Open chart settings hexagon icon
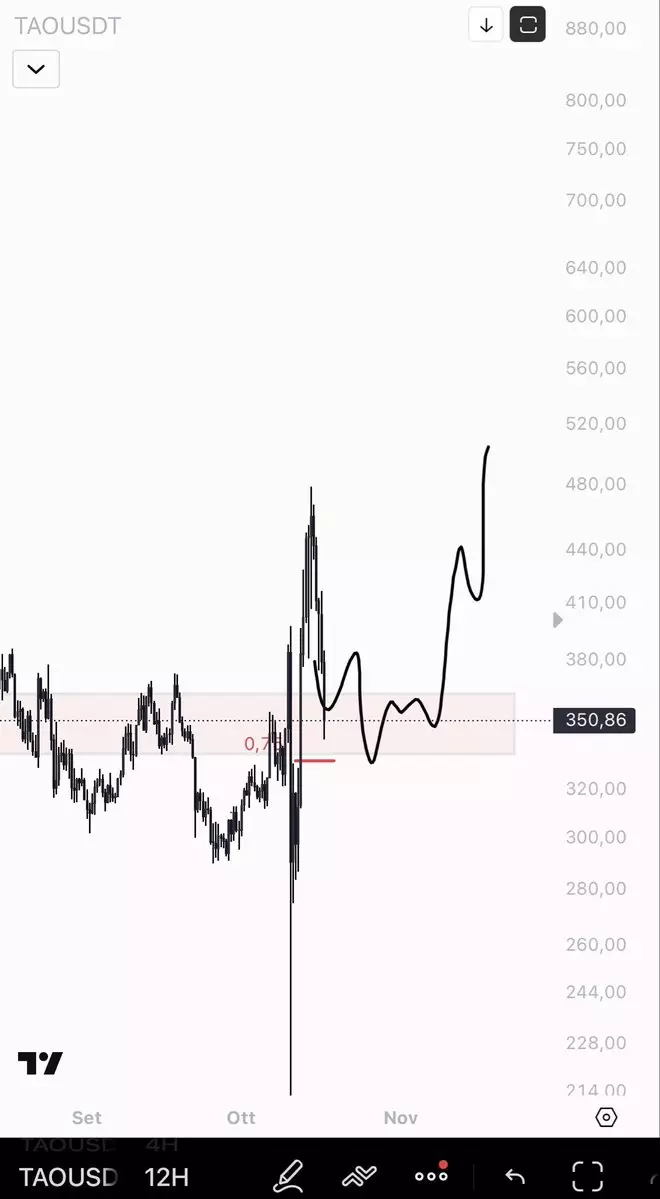Viewport: 660px width, 1199px height. pos(606,1117)
